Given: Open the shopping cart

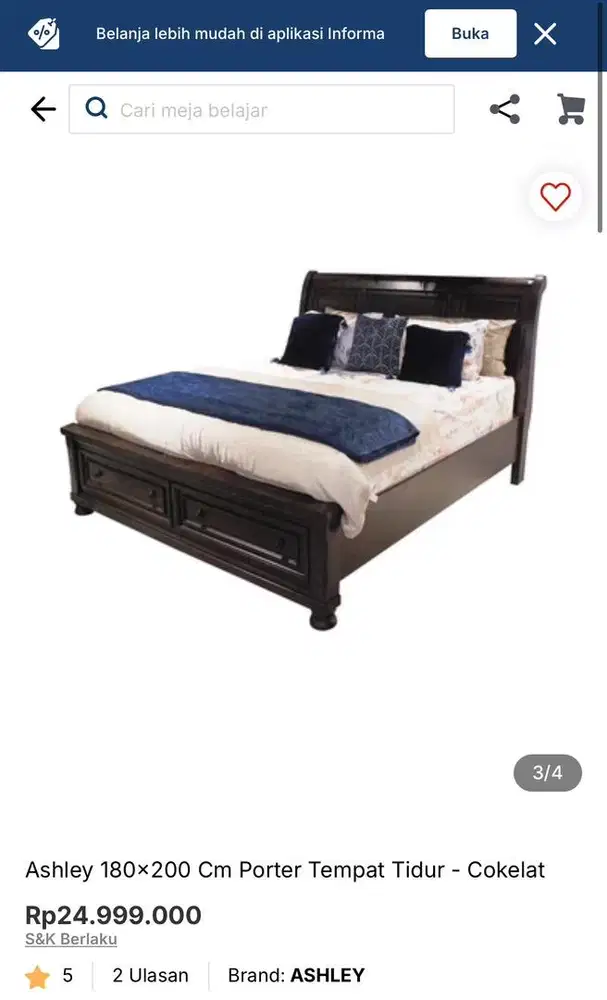Looking at the screenshot, I should tap(571, 109).
